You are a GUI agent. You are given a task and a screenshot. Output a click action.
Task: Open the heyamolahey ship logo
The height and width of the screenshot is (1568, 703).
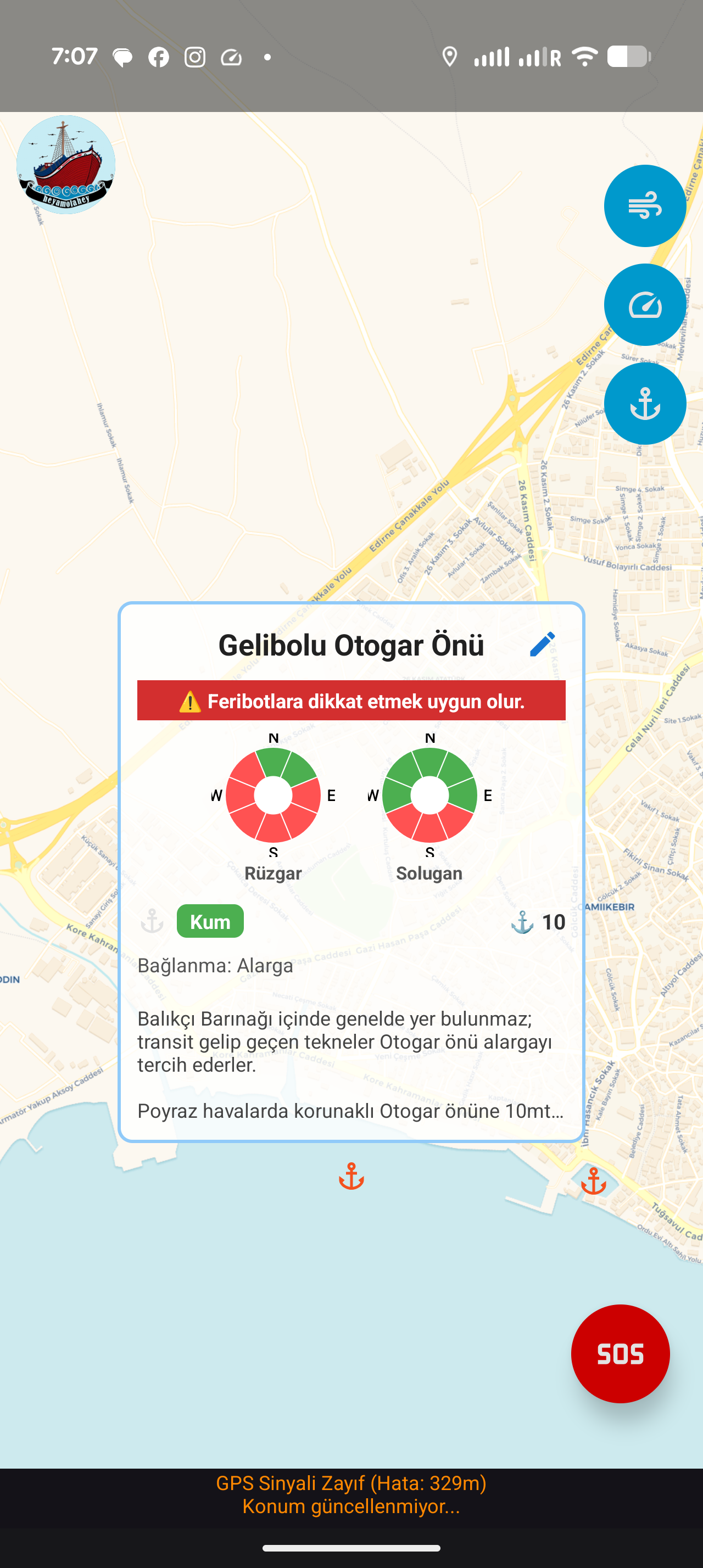(x=66, y=164)
